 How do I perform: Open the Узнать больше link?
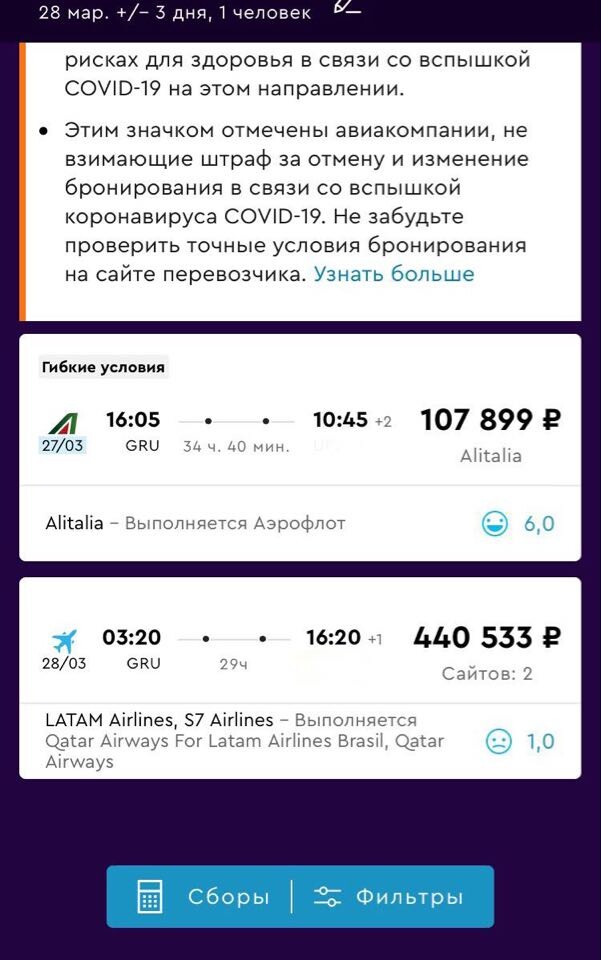[x=394, y=274]
